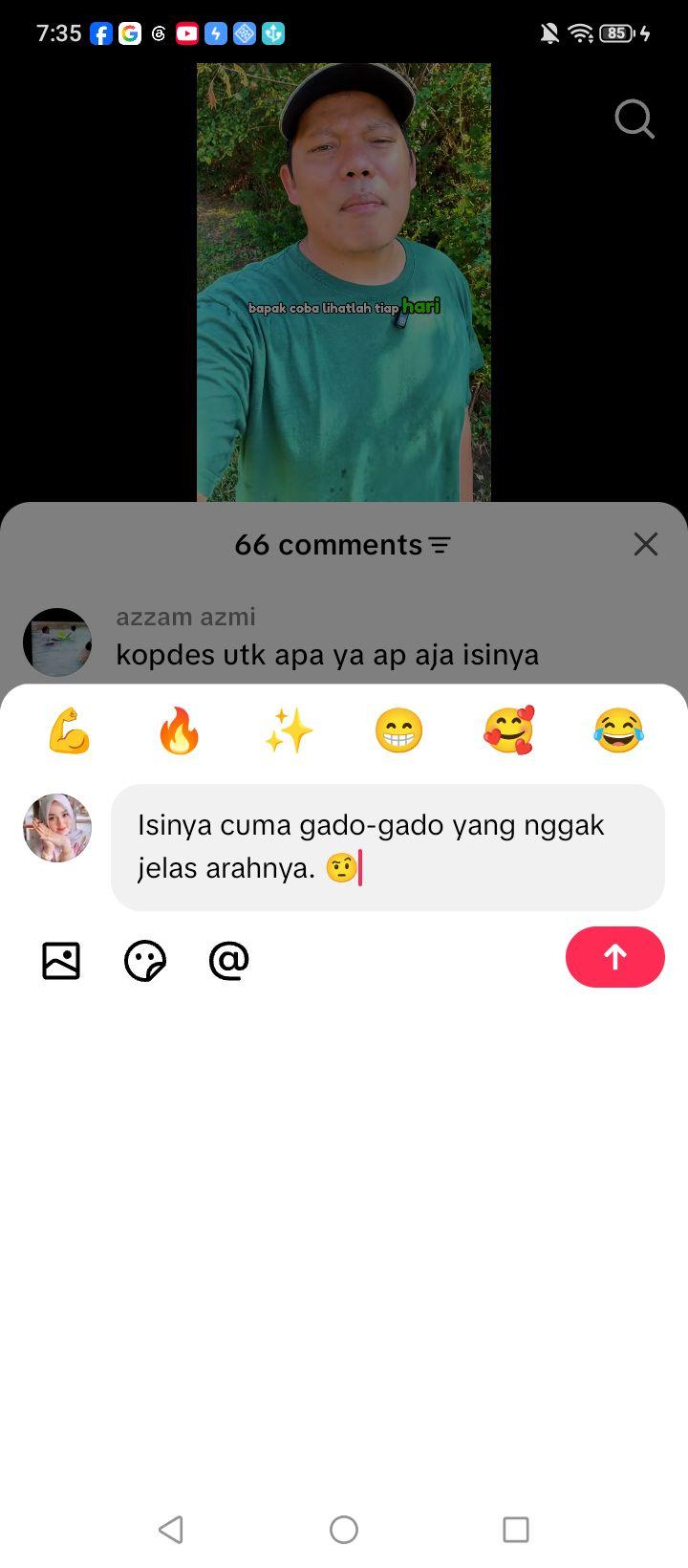The height and width of the screenshot is (1568, 688).
Task: Close the comments panel
Action: coord(646,544)
